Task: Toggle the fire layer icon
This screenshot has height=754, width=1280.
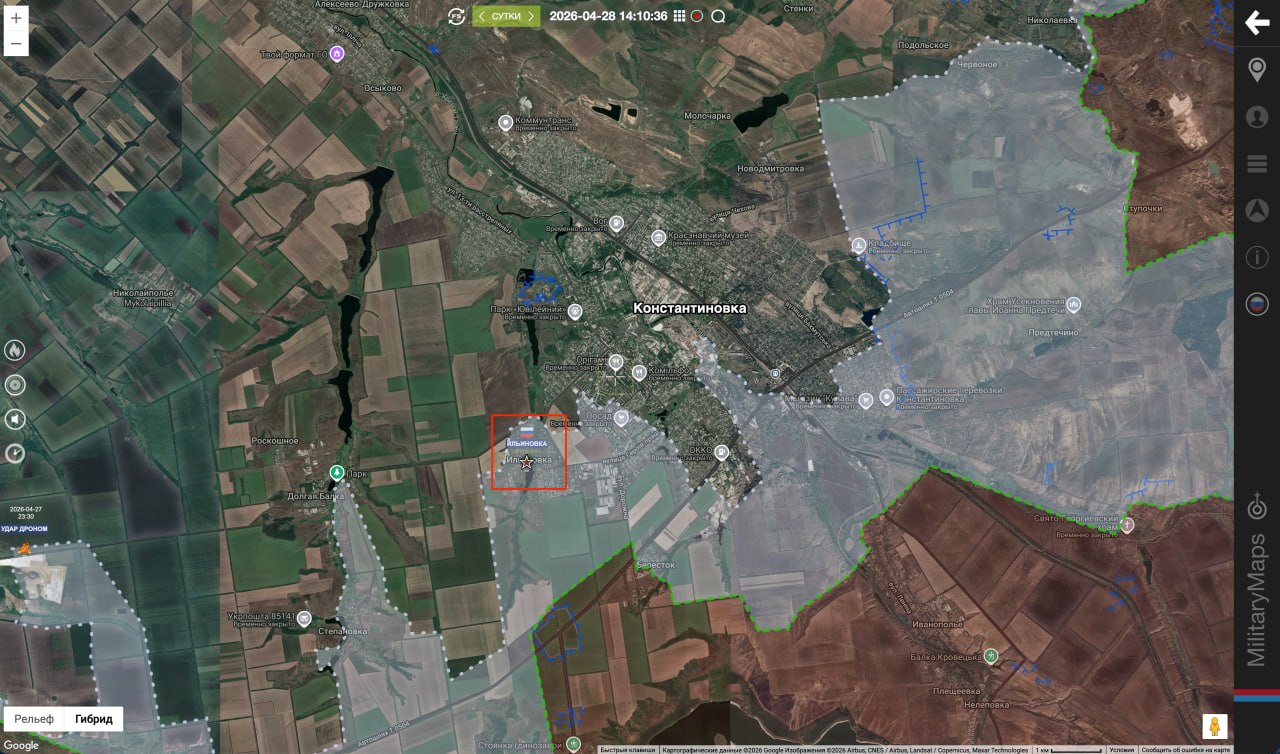Action: tap(15, 350)
